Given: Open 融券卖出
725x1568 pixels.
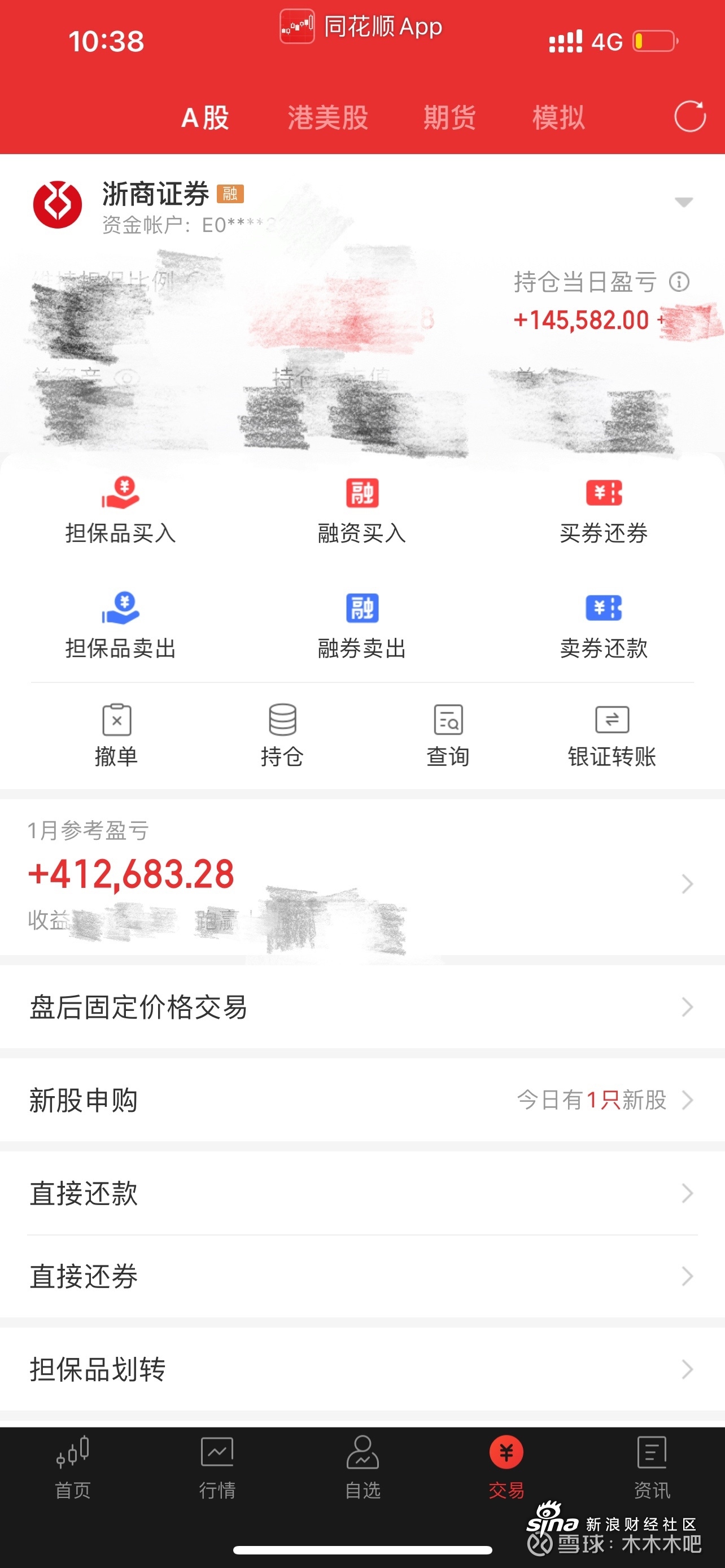Looking at the screenshot, I should click(362, 625).
